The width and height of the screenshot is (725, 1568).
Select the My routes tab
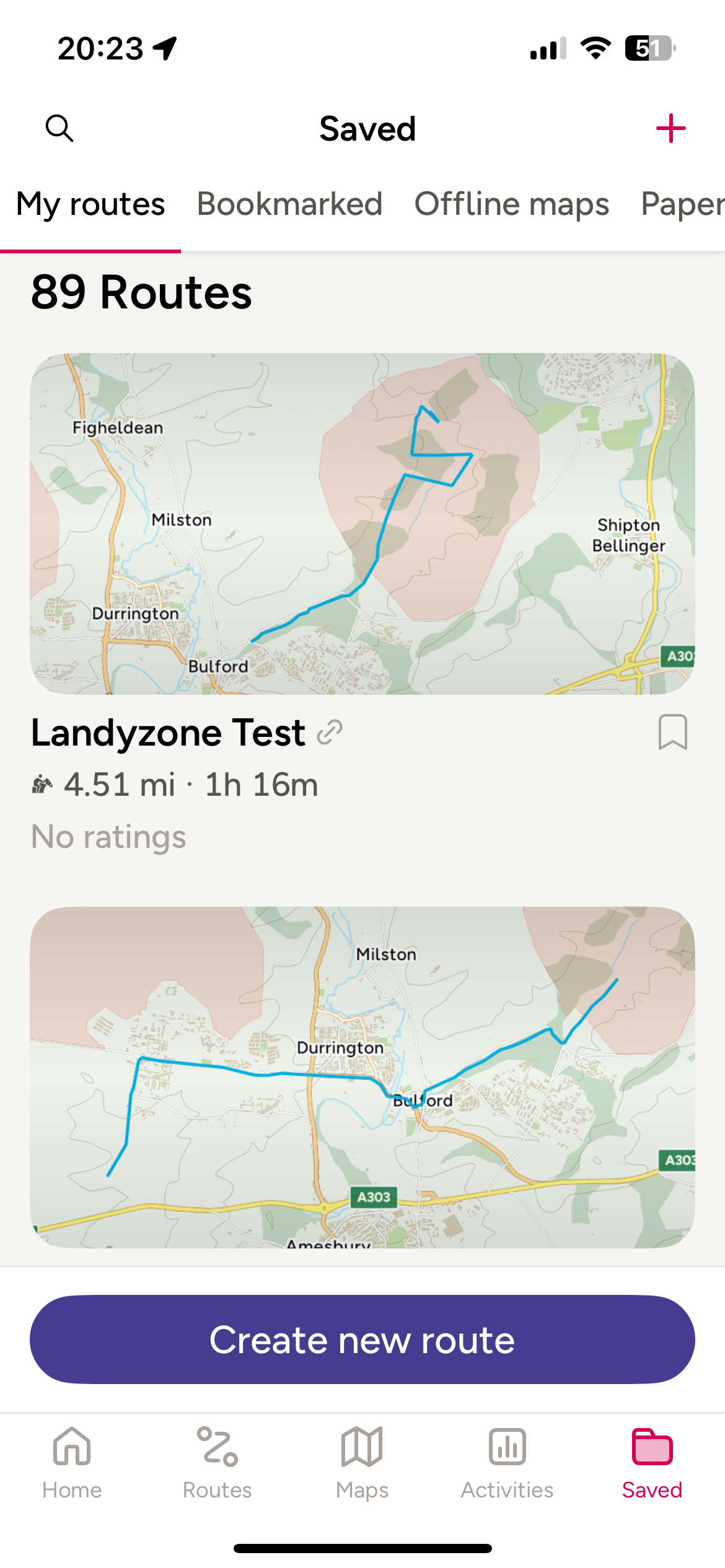[x=90, y=204]
